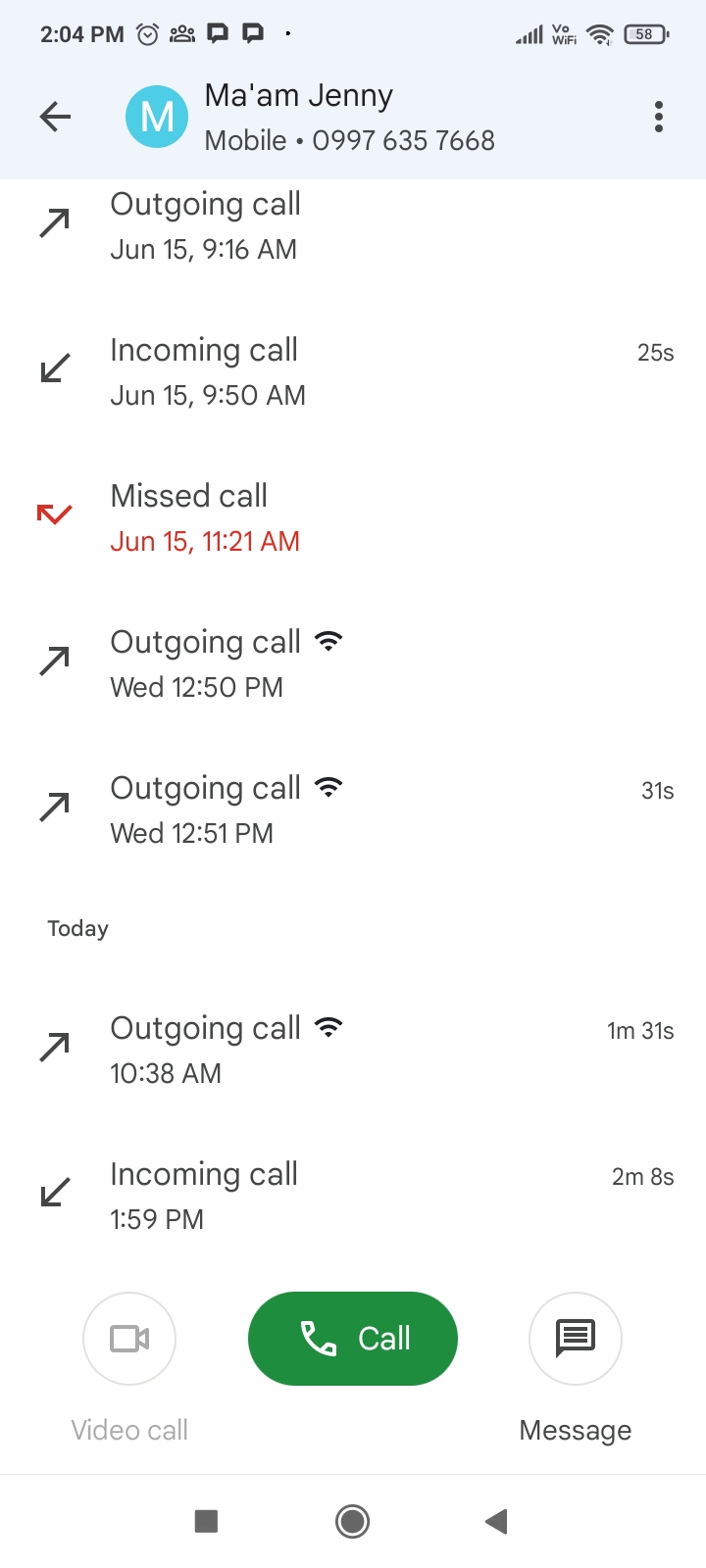Open the three-dot overflow menu
706x1568 pixels.
pyautogui.click(x=659, y=118)
